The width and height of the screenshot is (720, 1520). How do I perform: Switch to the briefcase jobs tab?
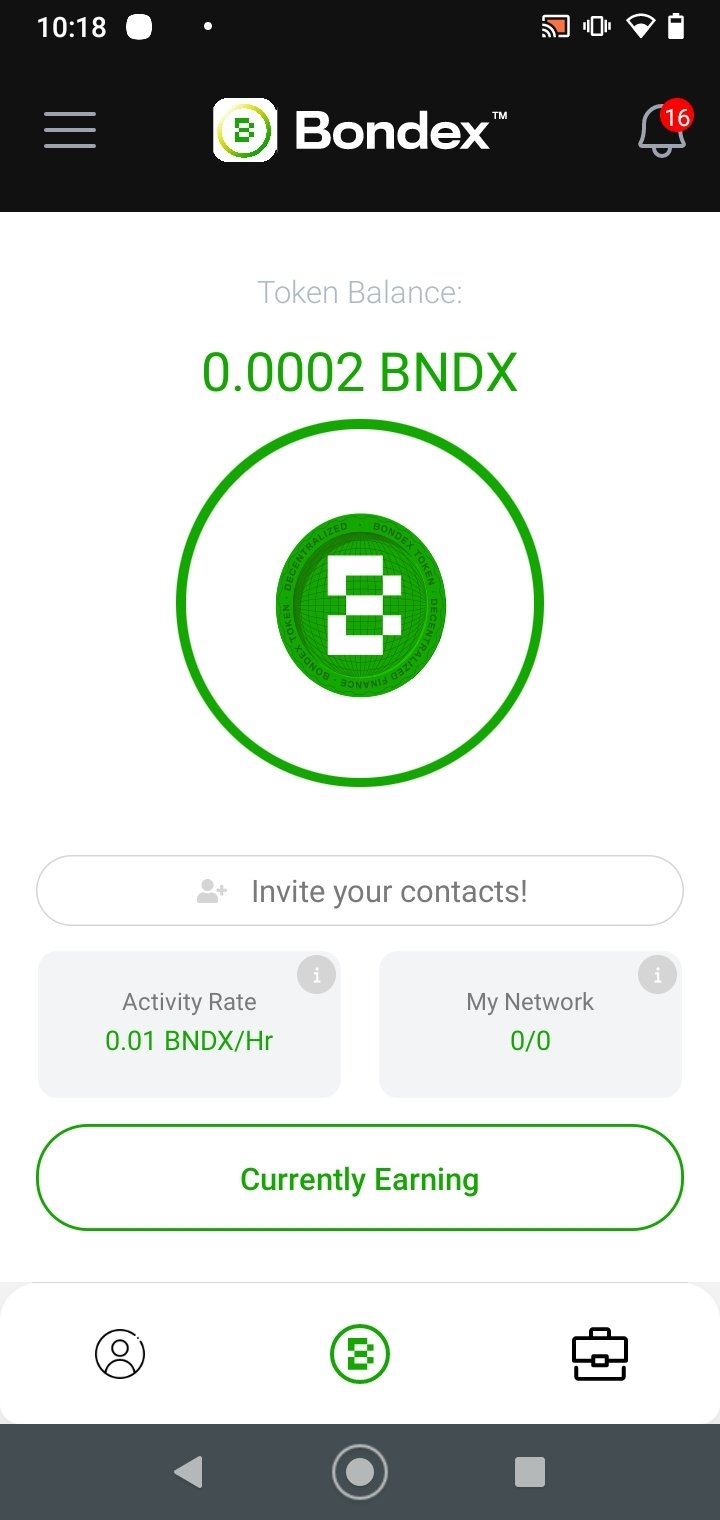600,1354
